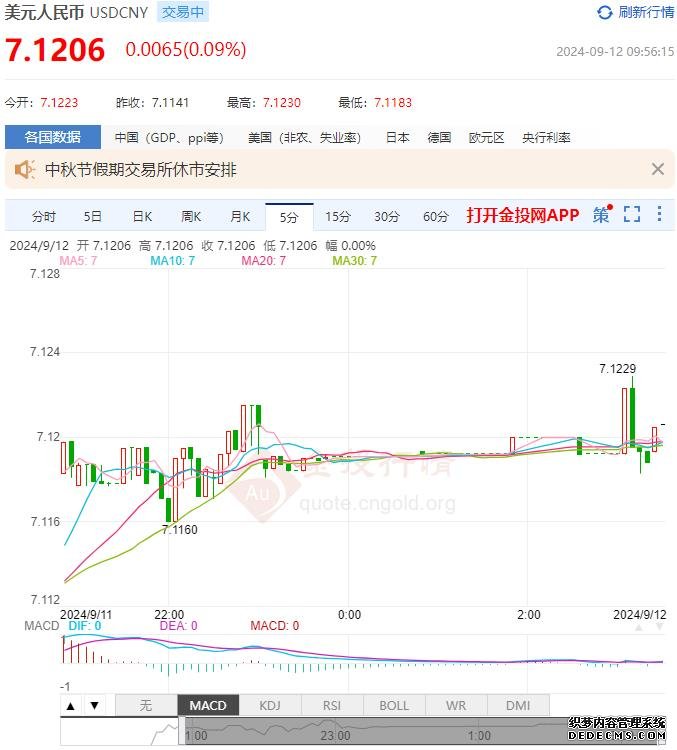
Task: Refresh the quotes with 刷新行情
Action: click(635, 12)
